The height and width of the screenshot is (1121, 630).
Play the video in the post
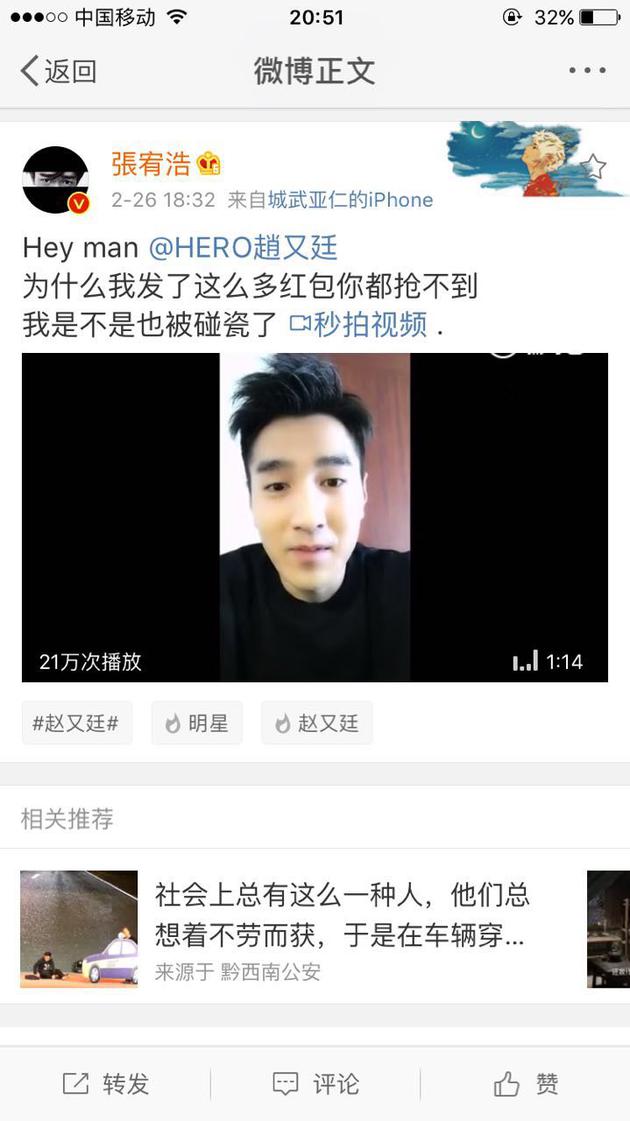314,517
